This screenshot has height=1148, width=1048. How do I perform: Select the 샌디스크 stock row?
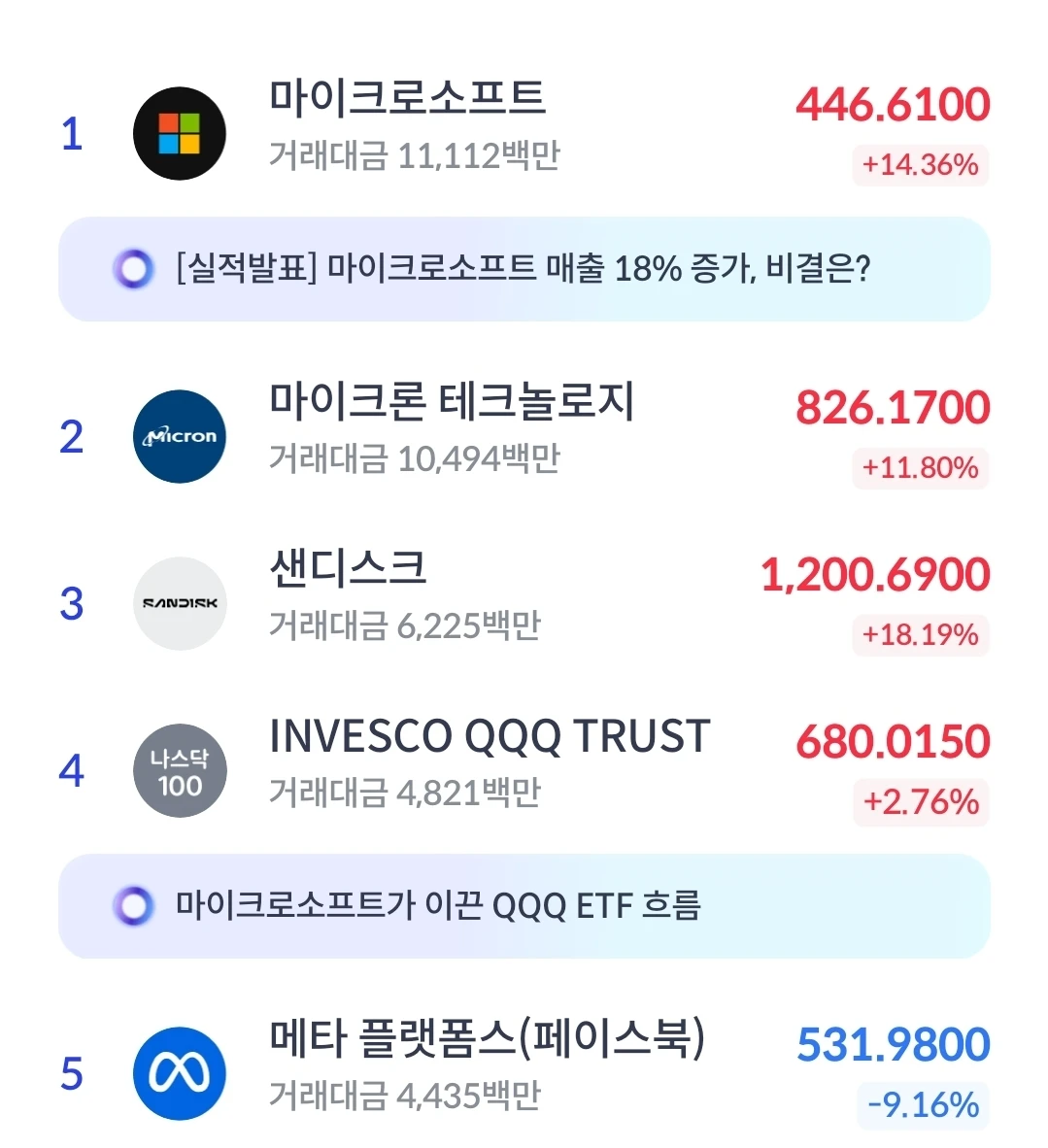point(524,603)
